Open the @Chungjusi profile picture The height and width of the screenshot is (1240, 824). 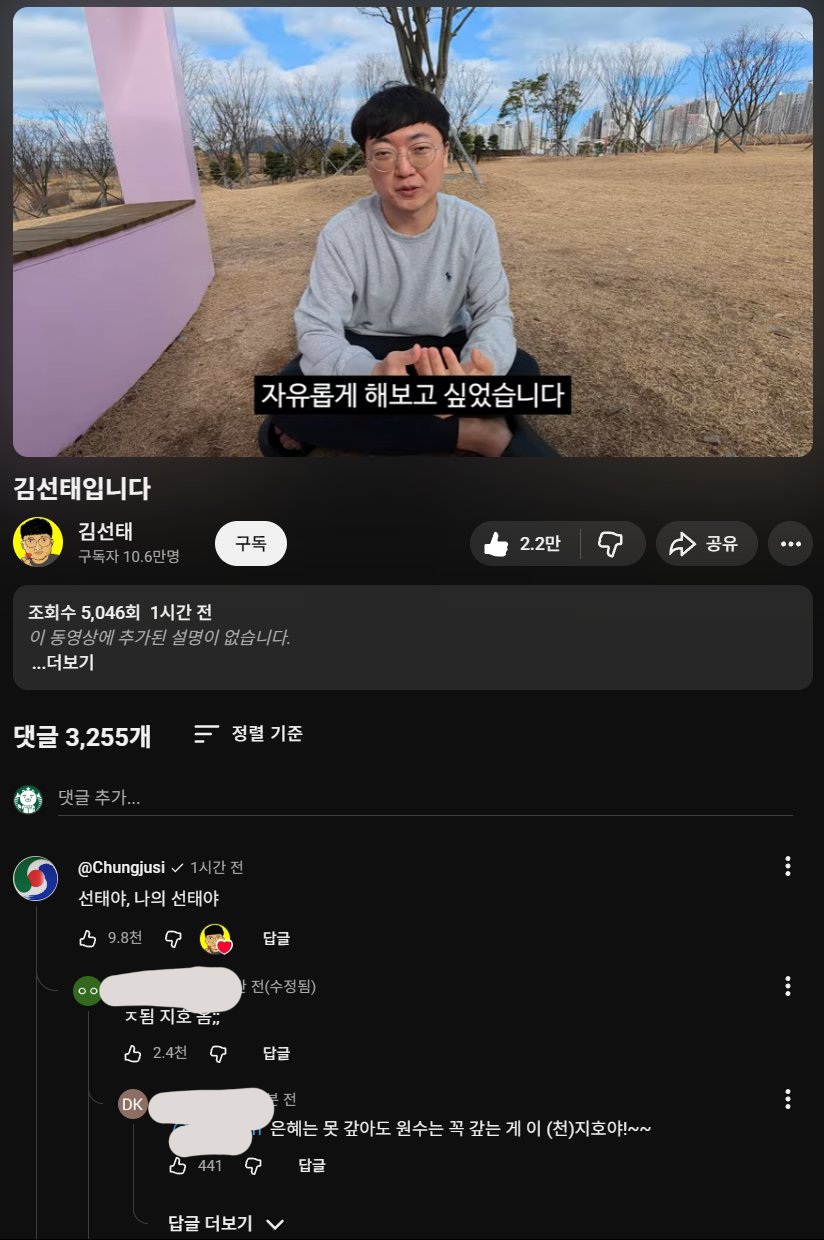pyautogui.click(x=35, y=878)
